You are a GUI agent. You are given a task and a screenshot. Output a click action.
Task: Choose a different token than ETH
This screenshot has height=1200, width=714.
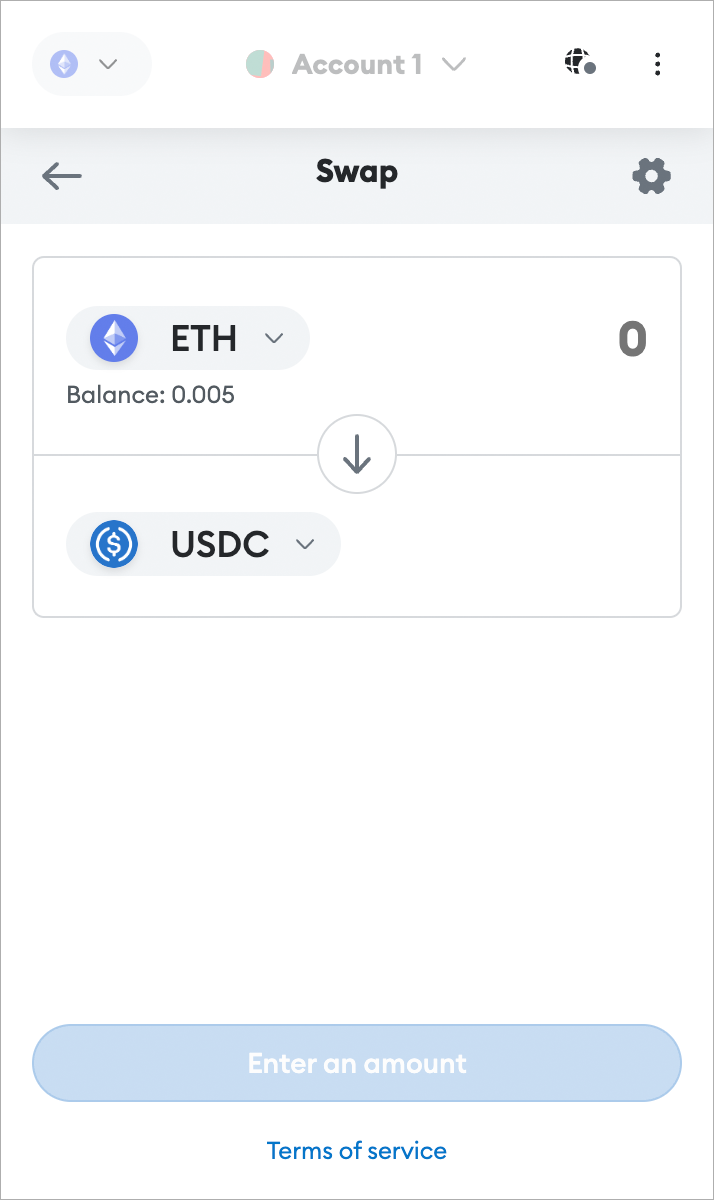click(x=188, y=338)
